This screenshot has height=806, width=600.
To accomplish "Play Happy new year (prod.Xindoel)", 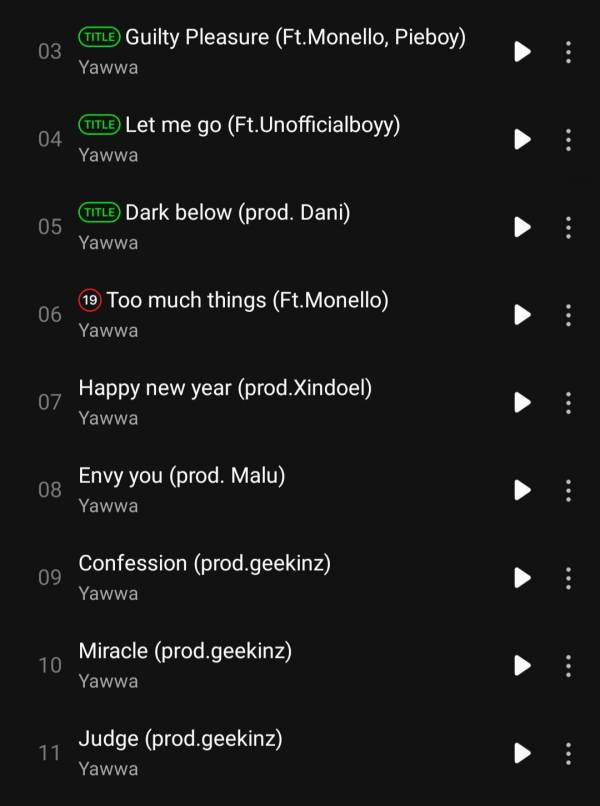I will tap(522, 402).
